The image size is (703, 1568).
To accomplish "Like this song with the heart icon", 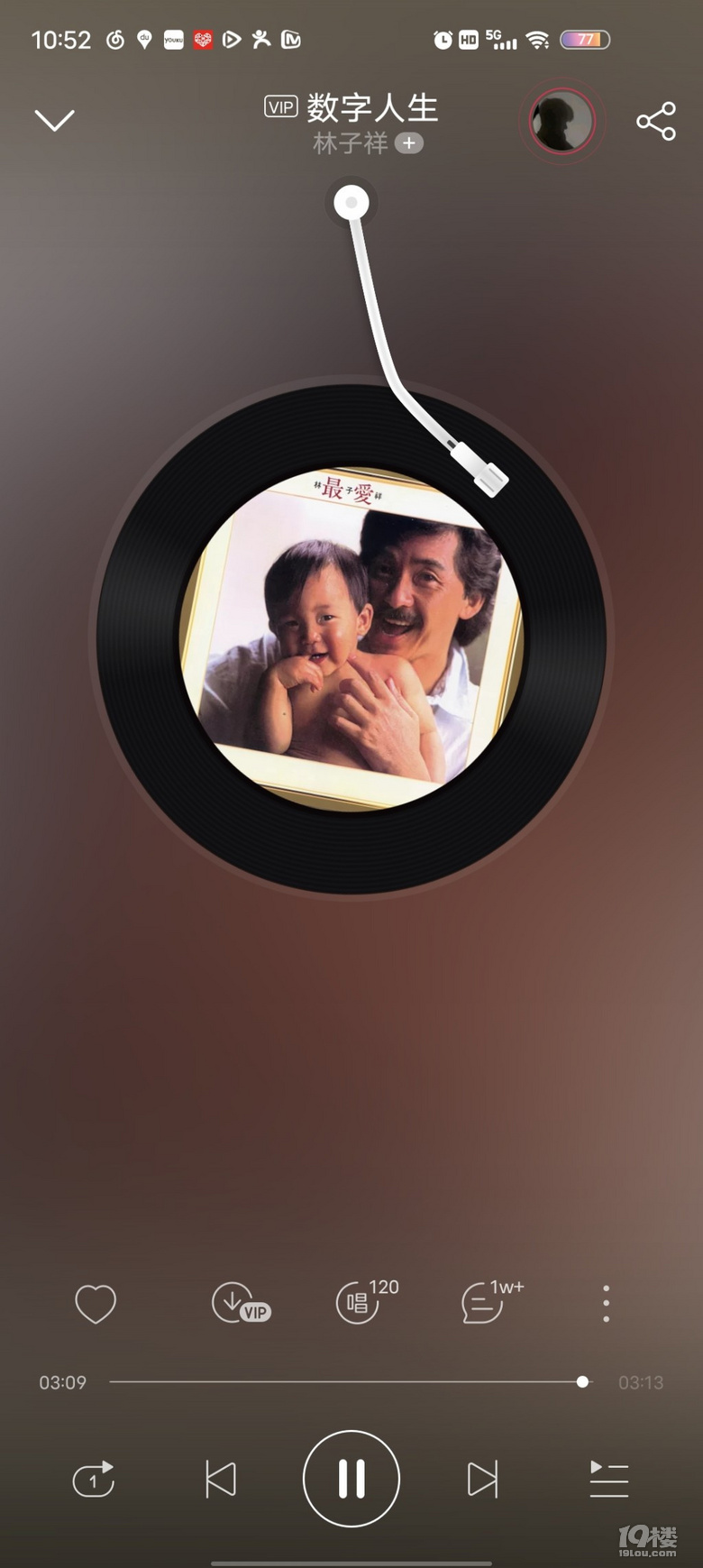I will click(96, 1304).
